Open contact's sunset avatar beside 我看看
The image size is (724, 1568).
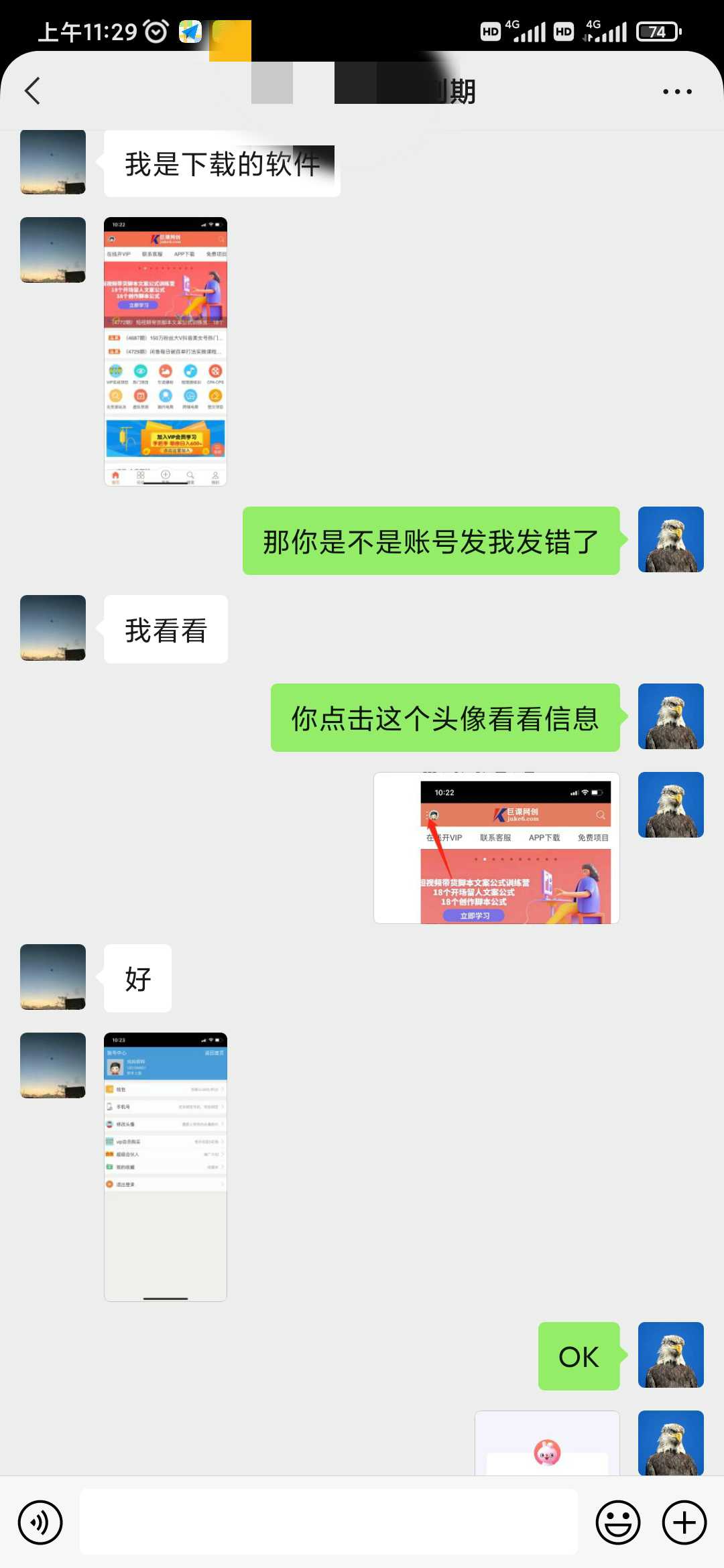53,628
